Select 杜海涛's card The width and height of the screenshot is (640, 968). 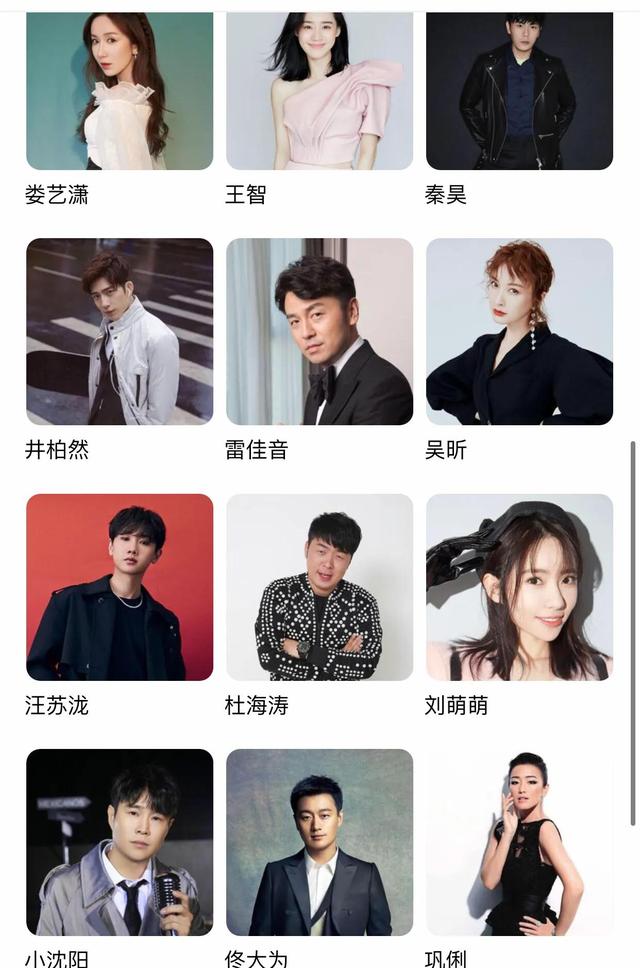(x=319, y=587)
